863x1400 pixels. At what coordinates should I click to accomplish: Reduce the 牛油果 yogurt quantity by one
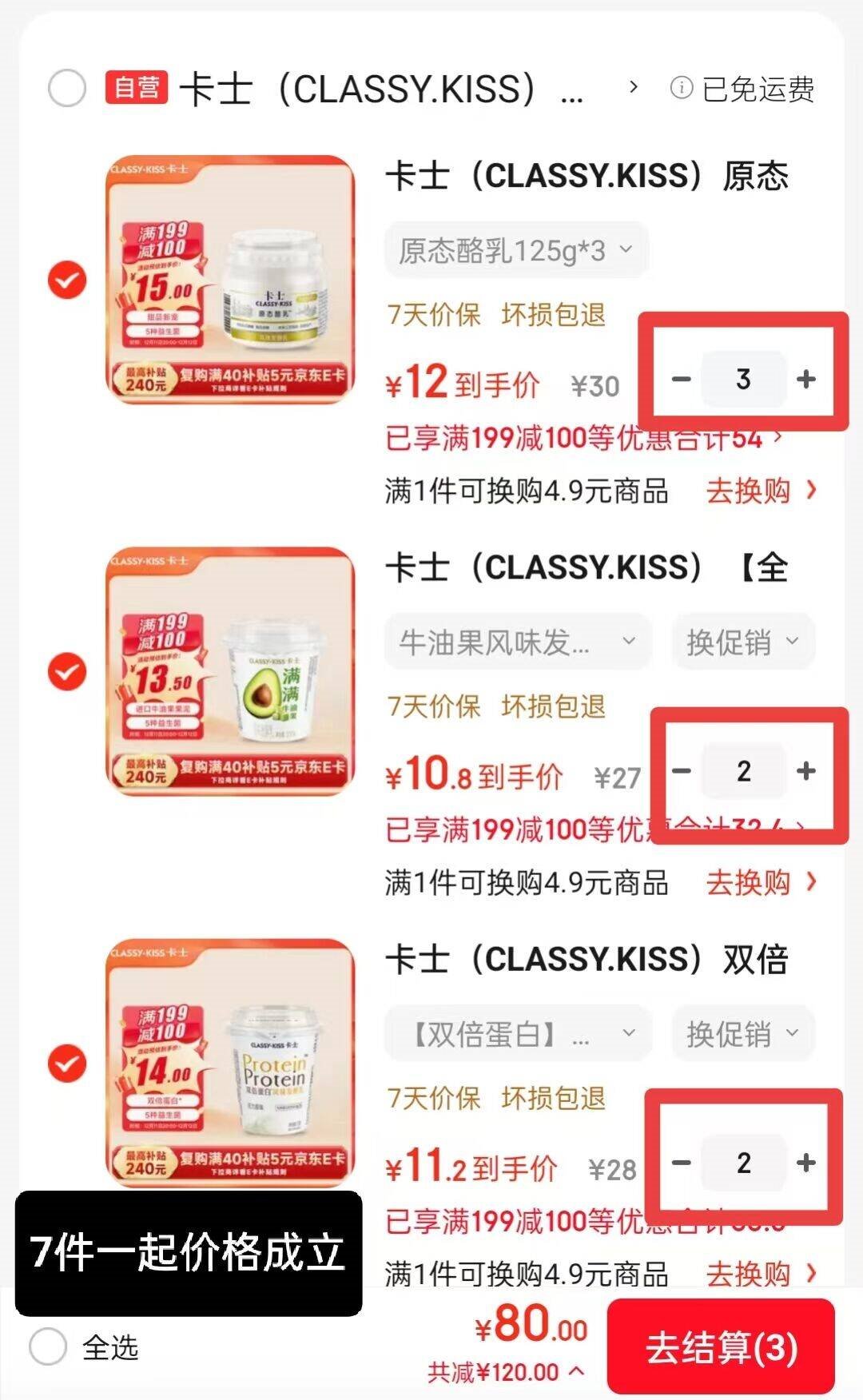coord(681,770)
